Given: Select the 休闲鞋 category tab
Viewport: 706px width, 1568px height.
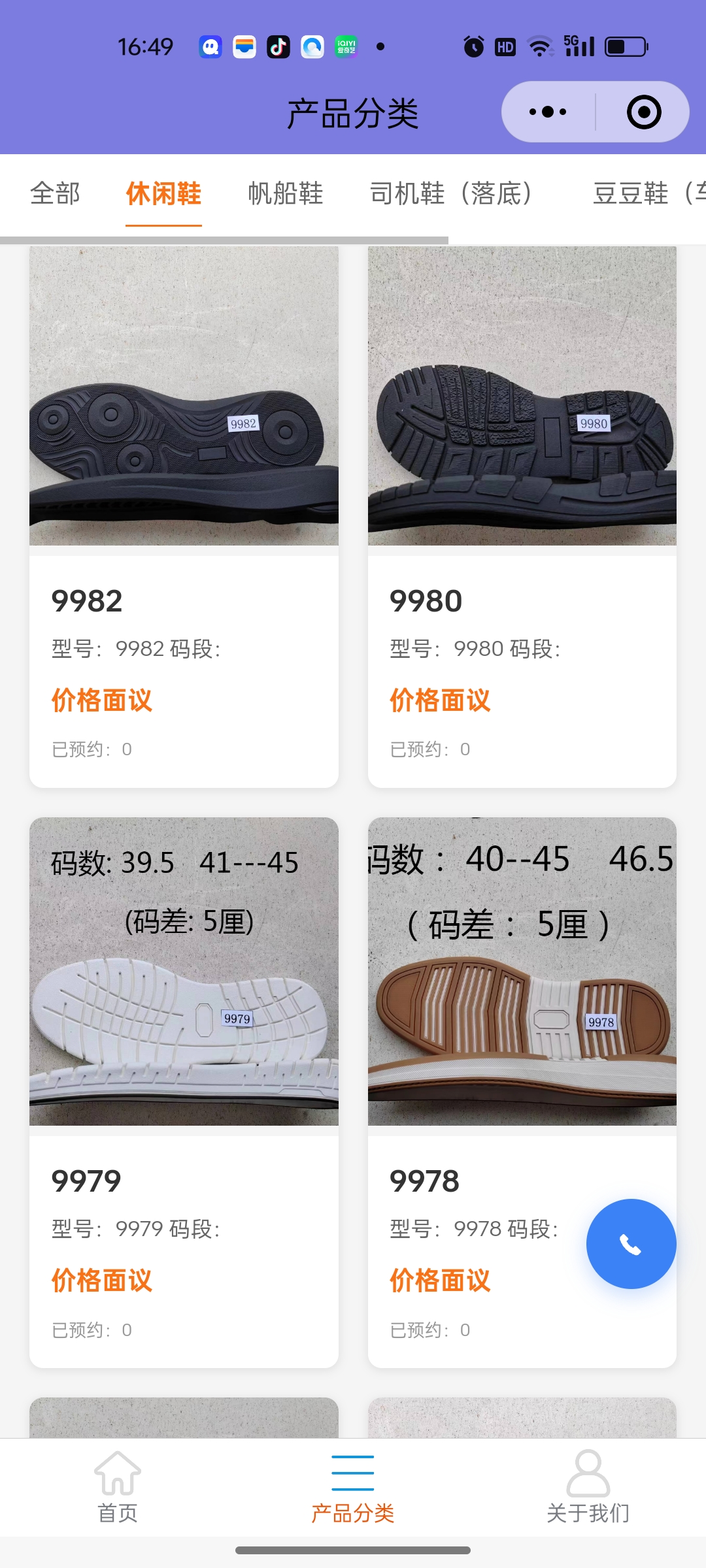Looking at the screenshot, I should click(163, 193).
